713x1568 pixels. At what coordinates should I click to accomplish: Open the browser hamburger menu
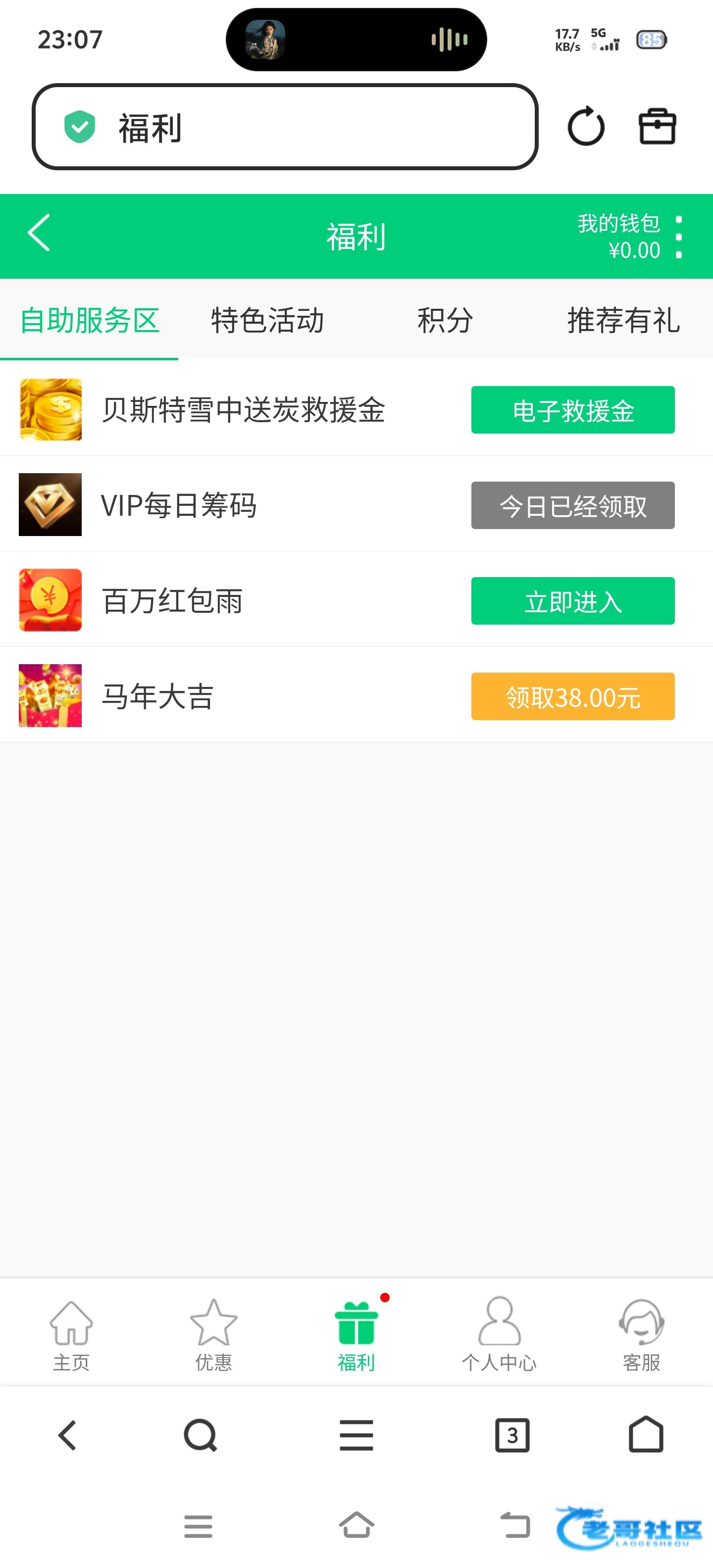tap(356, 1435)
